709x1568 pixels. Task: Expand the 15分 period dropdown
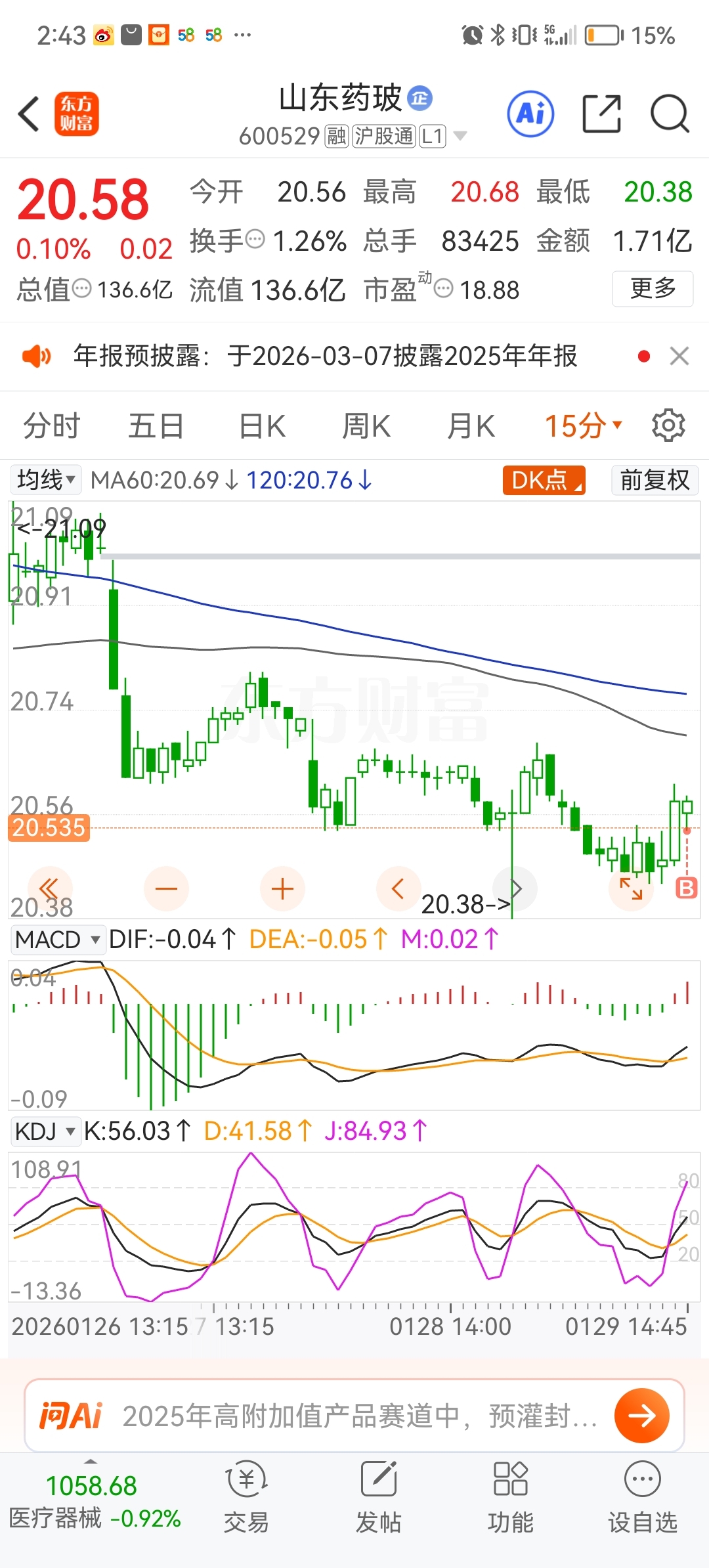coord(583,426)
